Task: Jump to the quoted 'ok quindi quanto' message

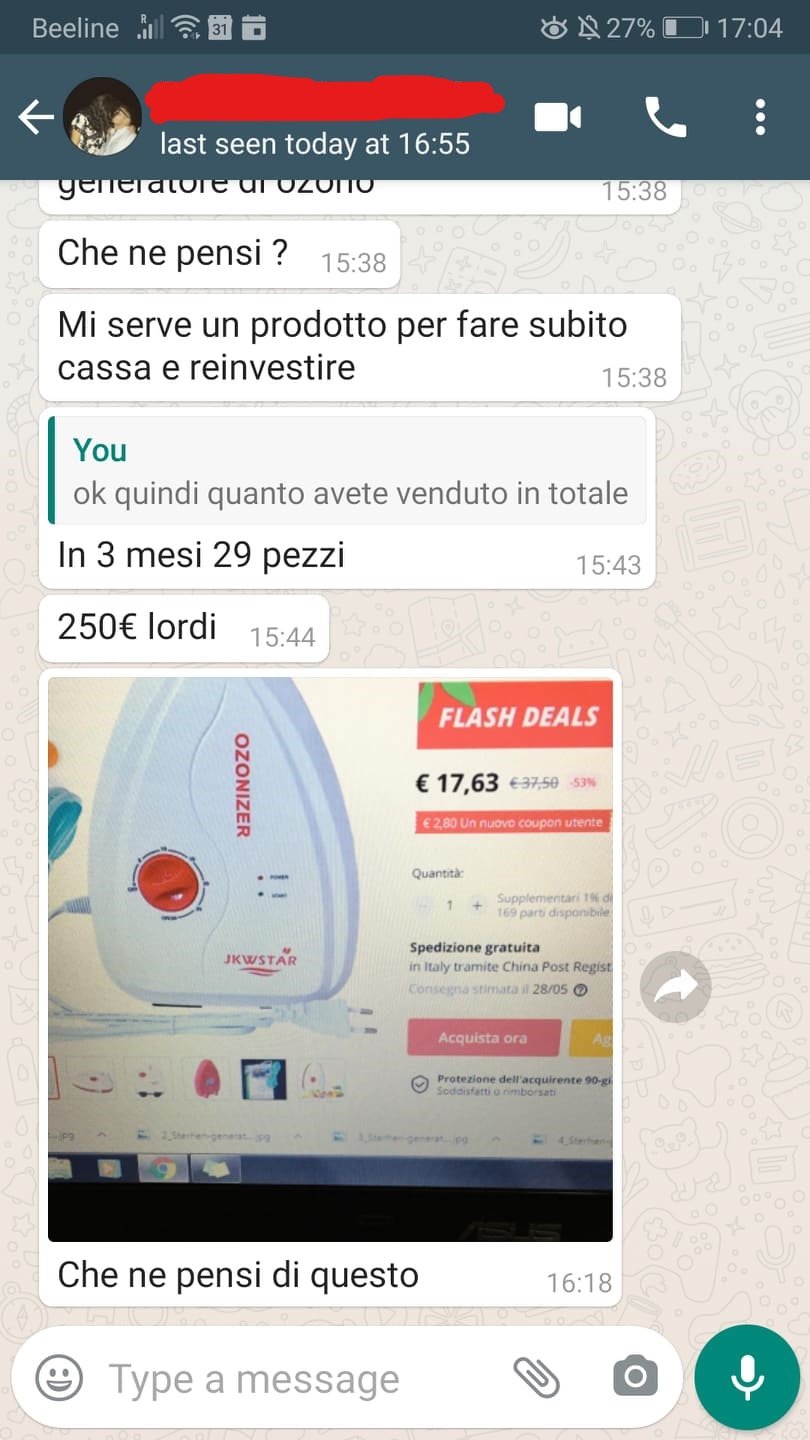Action: pos(347,471)
